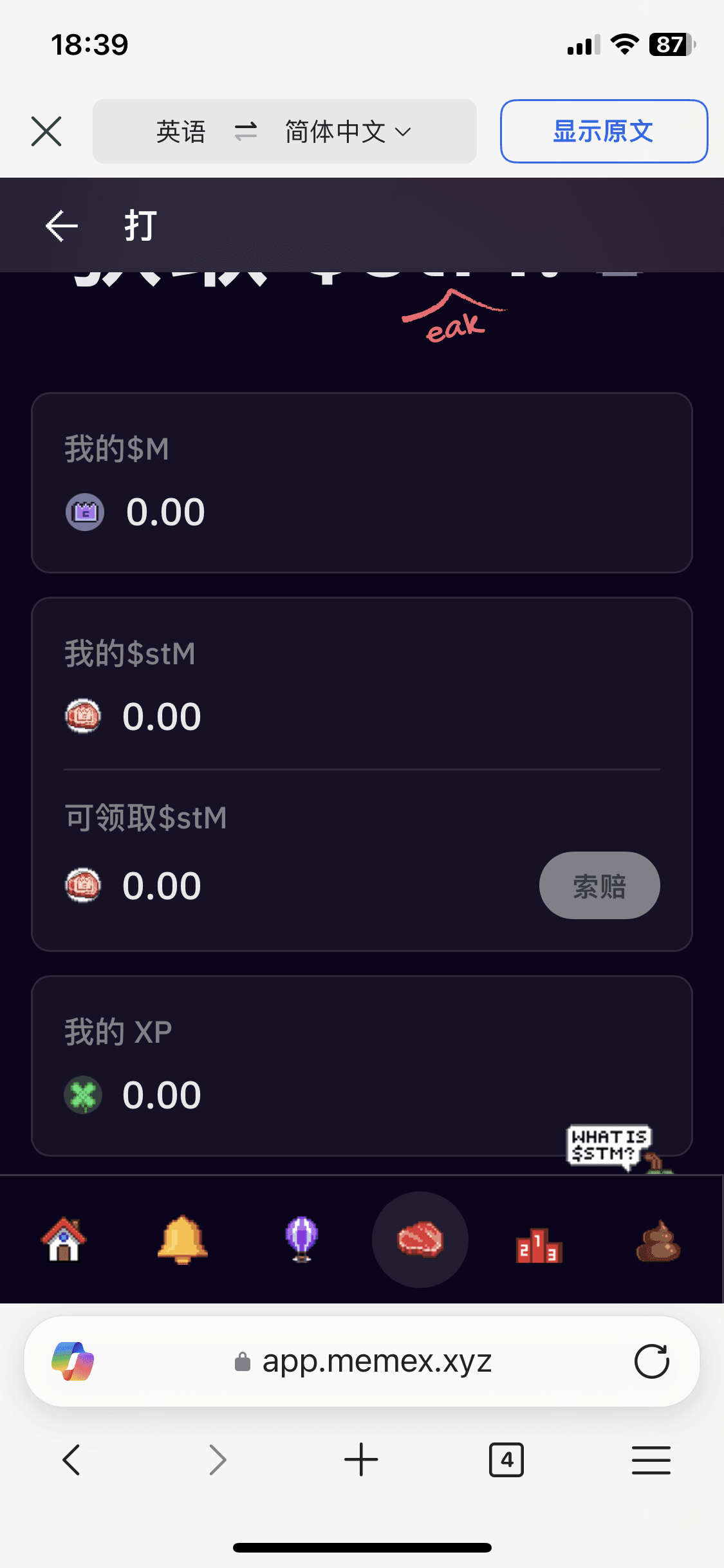Go back using the app header arrow
The height and width of the screenshot is (1568, 724).
pos(62,226)
